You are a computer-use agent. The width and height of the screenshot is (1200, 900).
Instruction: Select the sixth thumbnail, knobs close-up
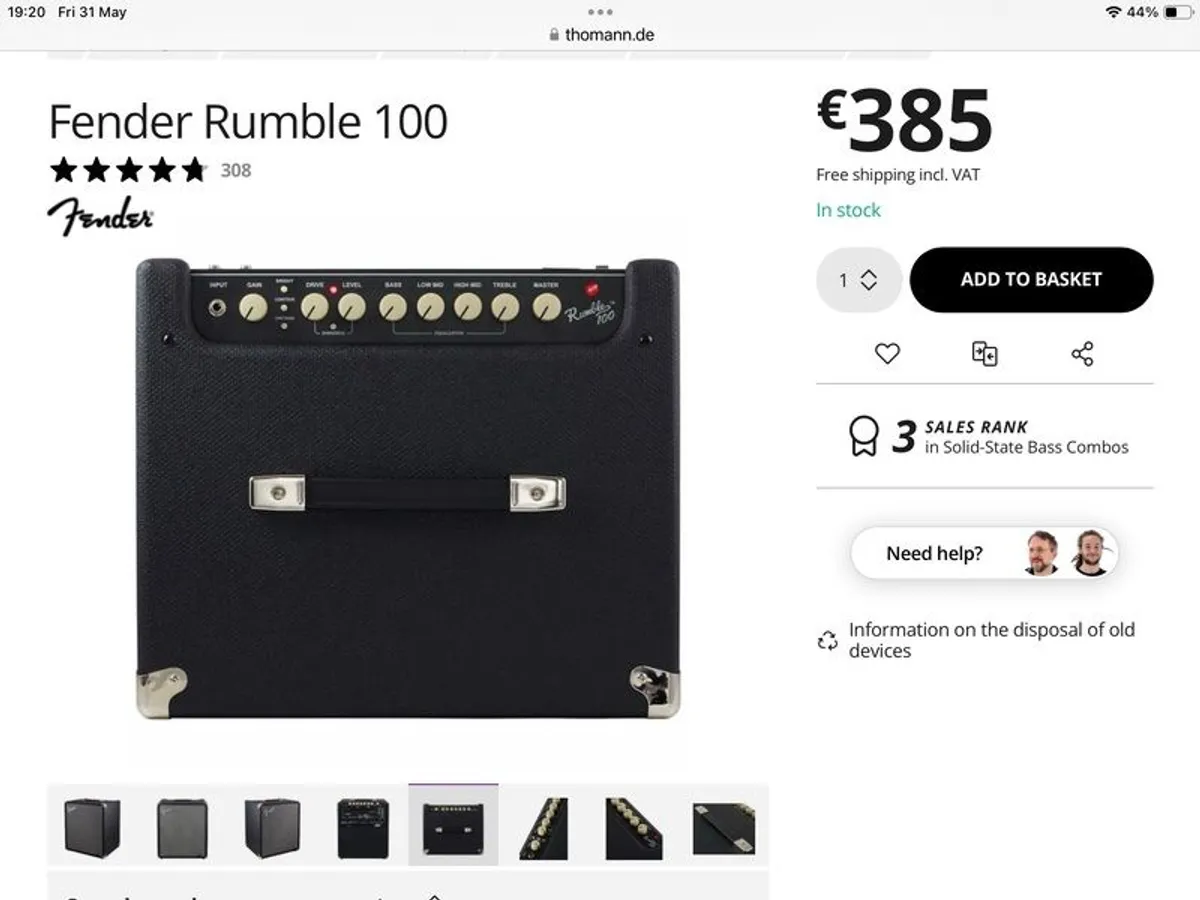543,828
